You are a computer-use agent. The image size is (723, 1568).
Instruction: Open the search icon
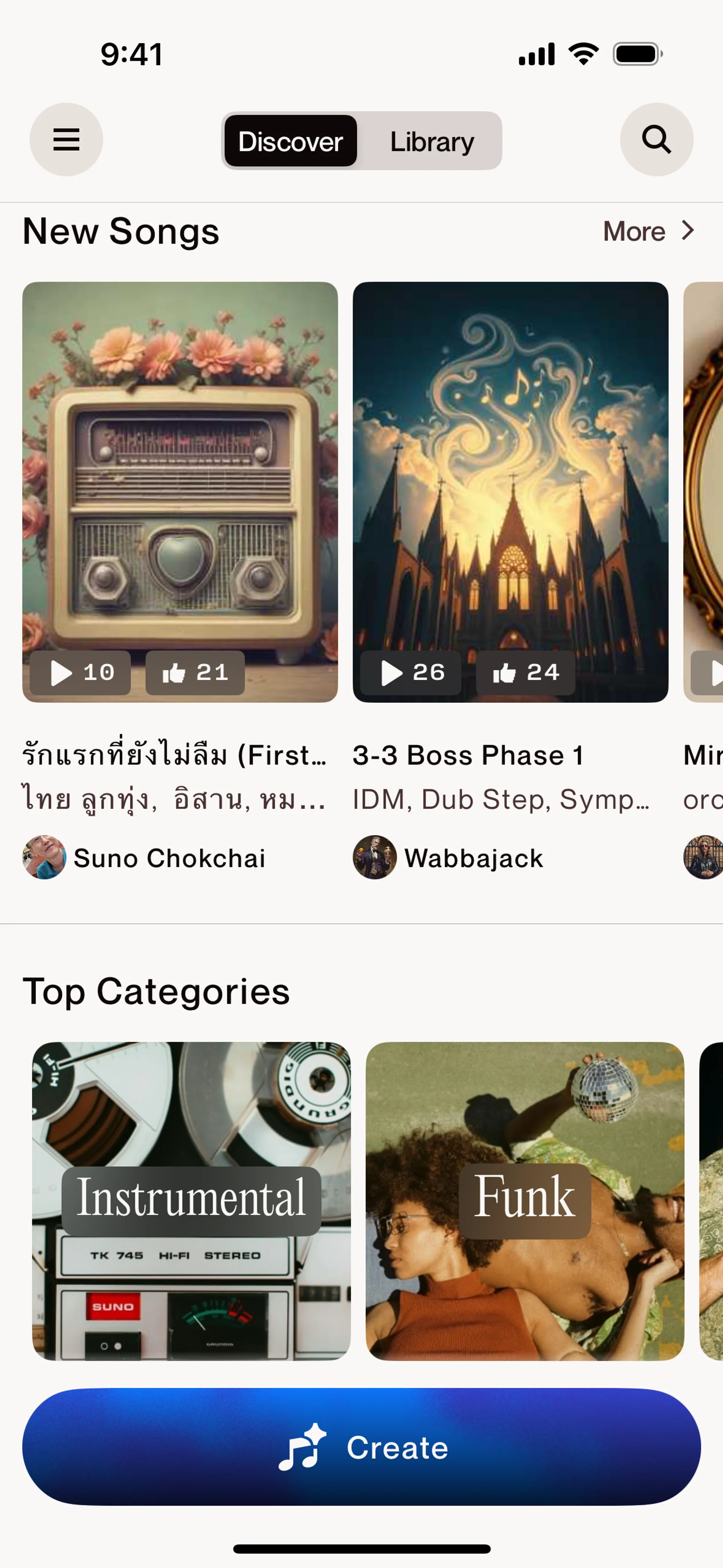[656, 140]
